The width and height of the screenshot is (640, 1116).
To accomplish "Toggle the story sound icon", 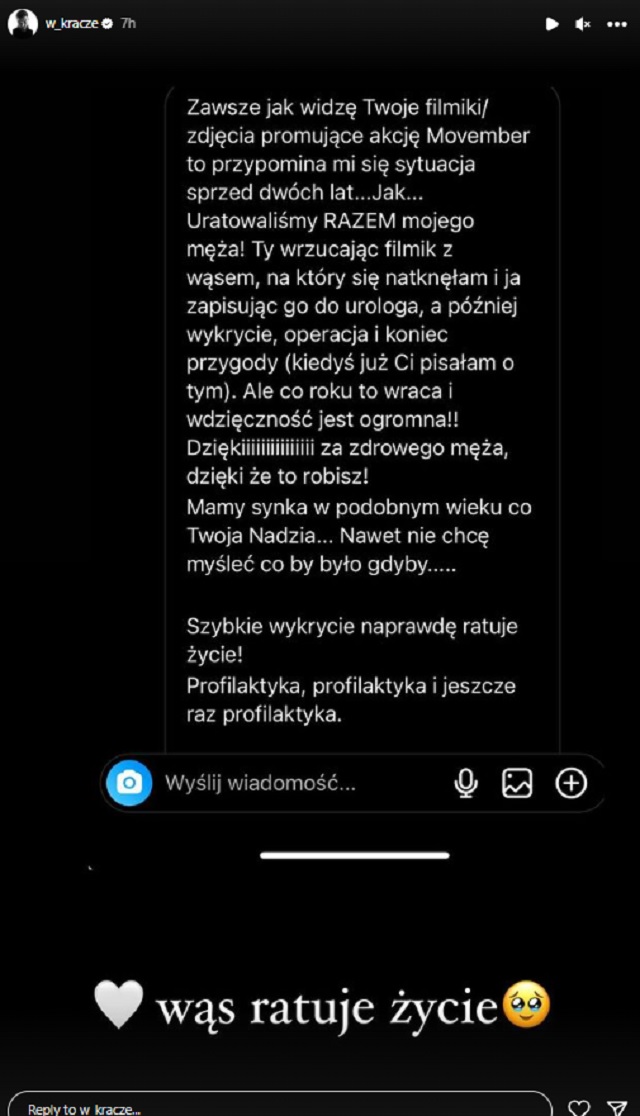I will coord(584,23).
